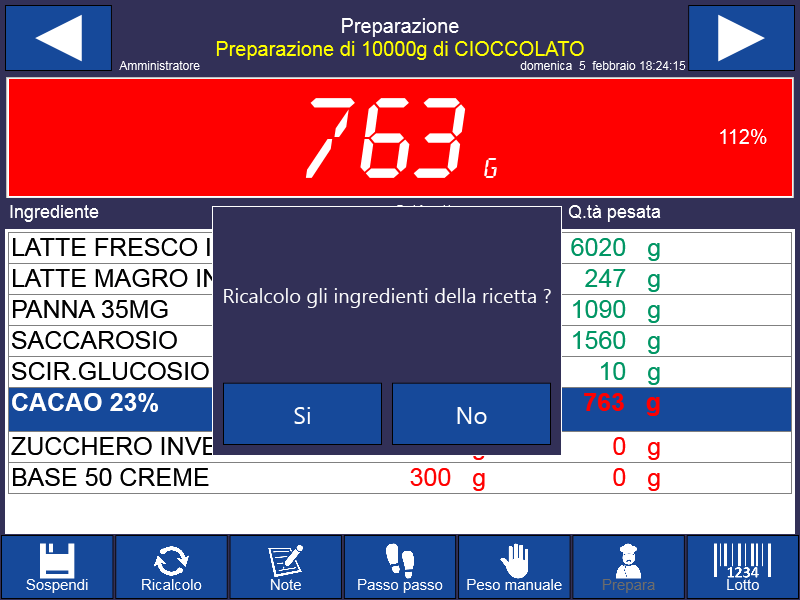Select the SACCAROSIO ingredient row

(x=110, y=341)
